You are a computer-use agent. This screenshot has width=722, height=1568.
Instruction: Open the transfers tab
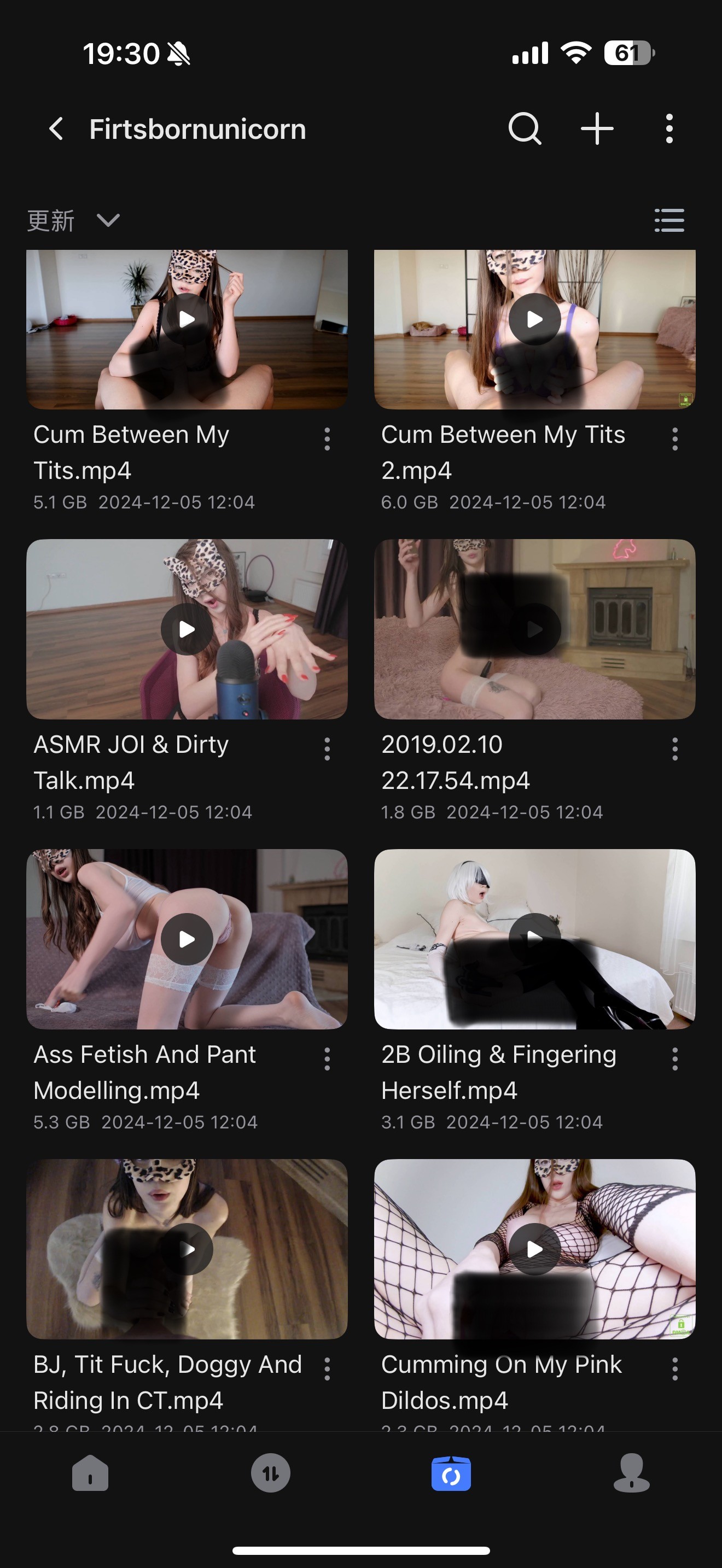point(270,1473)
